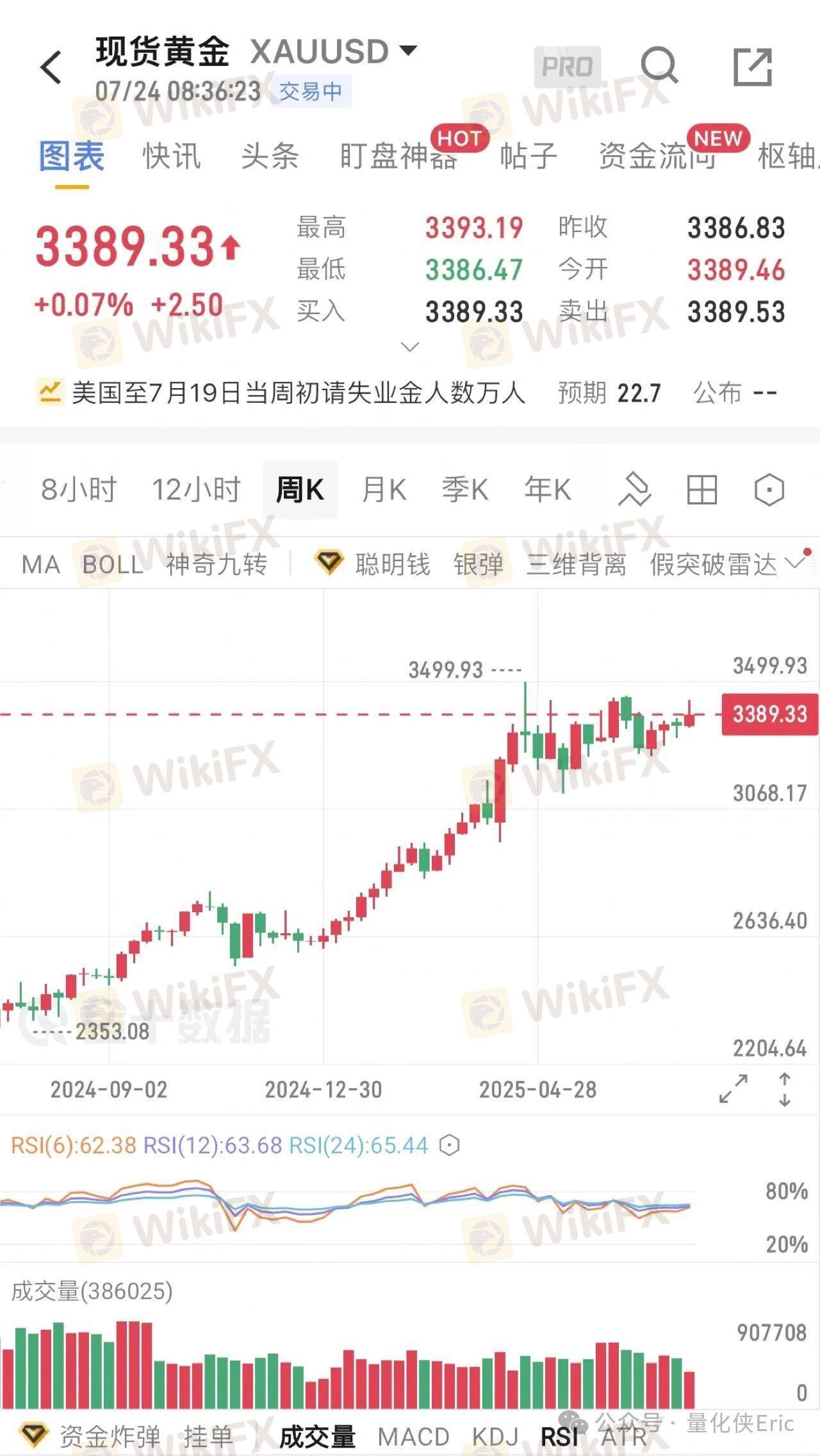820x1456 pixels.
Task: Select the 12小时 timeframe
Action: tap(196, 490)
